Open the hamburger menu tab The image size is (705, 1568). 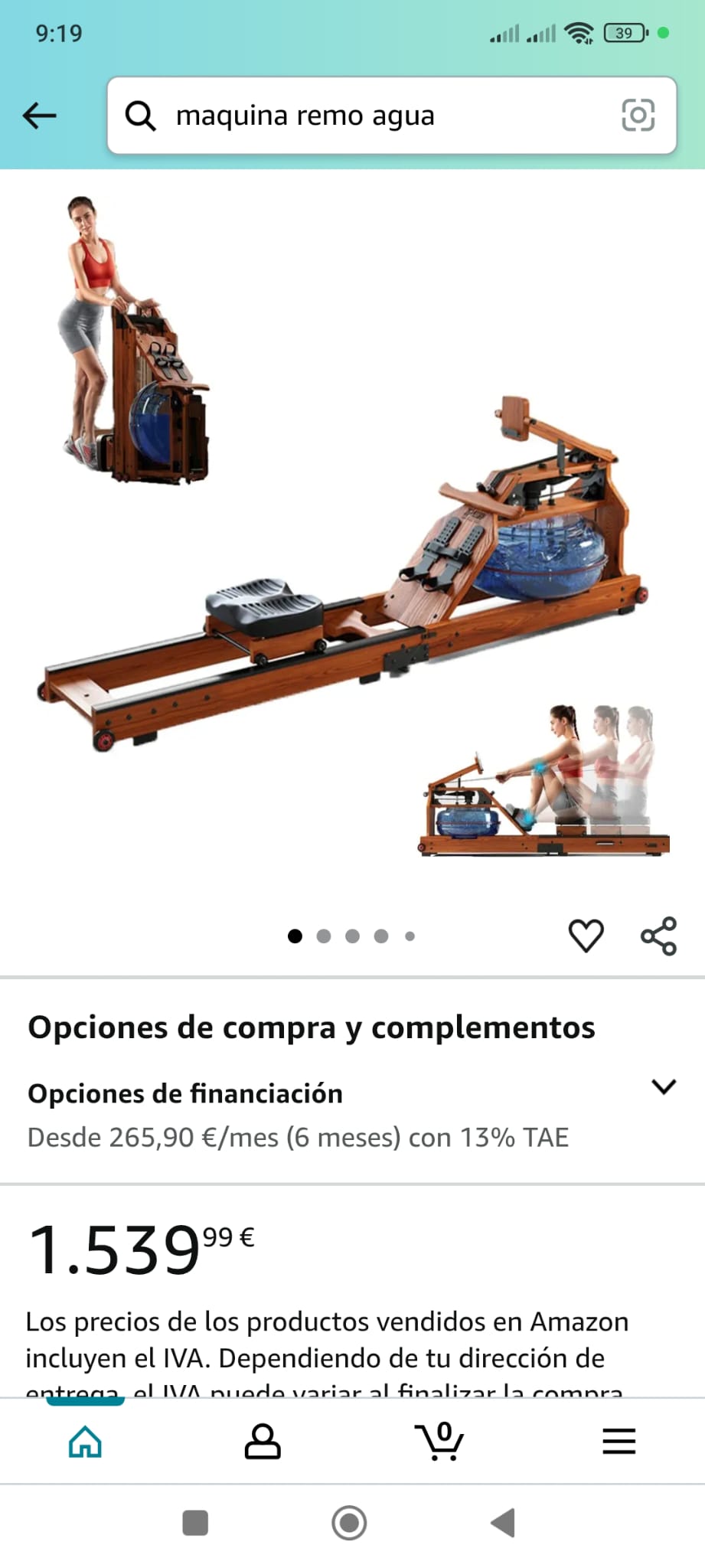click(x=619, y=1442)
